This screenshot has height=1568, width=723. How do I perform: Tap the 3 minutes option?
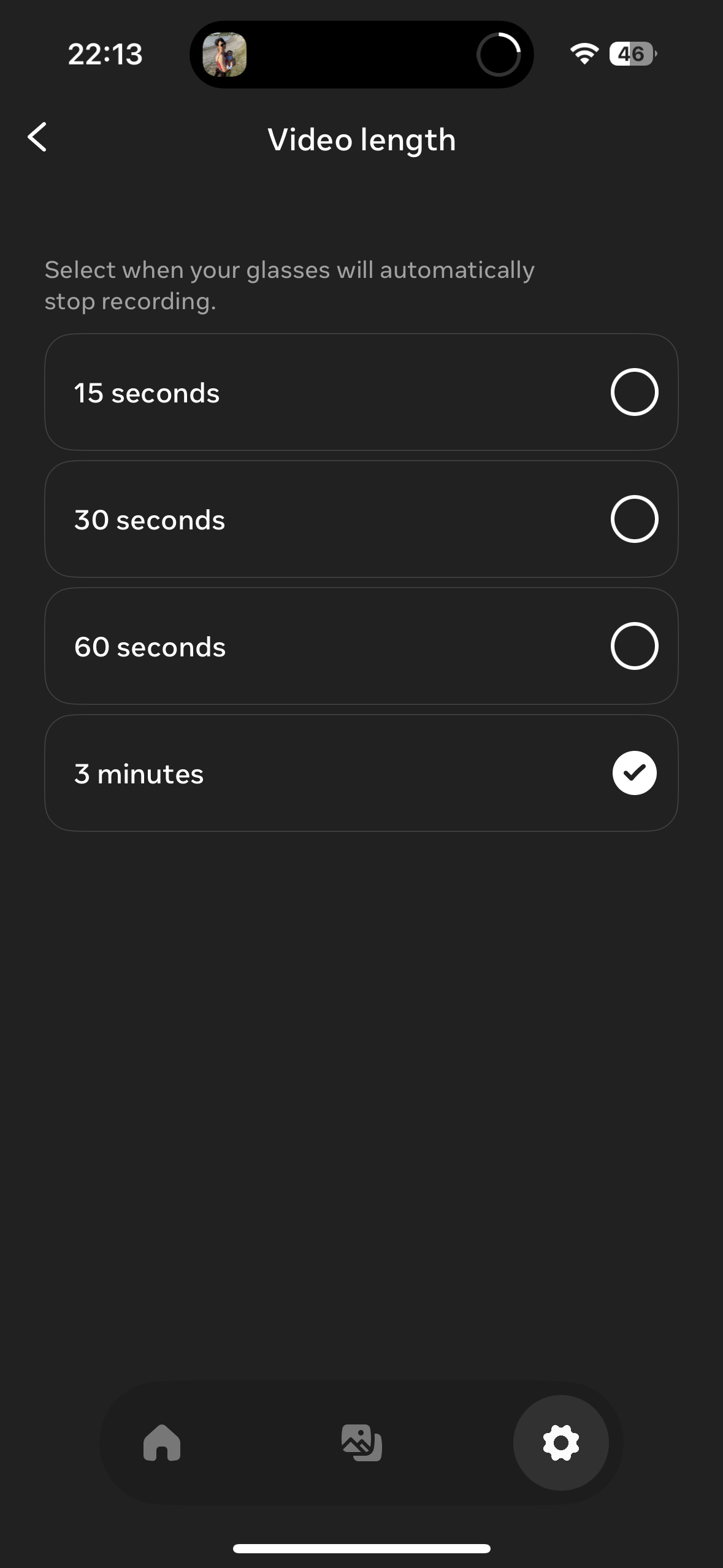[361, 773]
